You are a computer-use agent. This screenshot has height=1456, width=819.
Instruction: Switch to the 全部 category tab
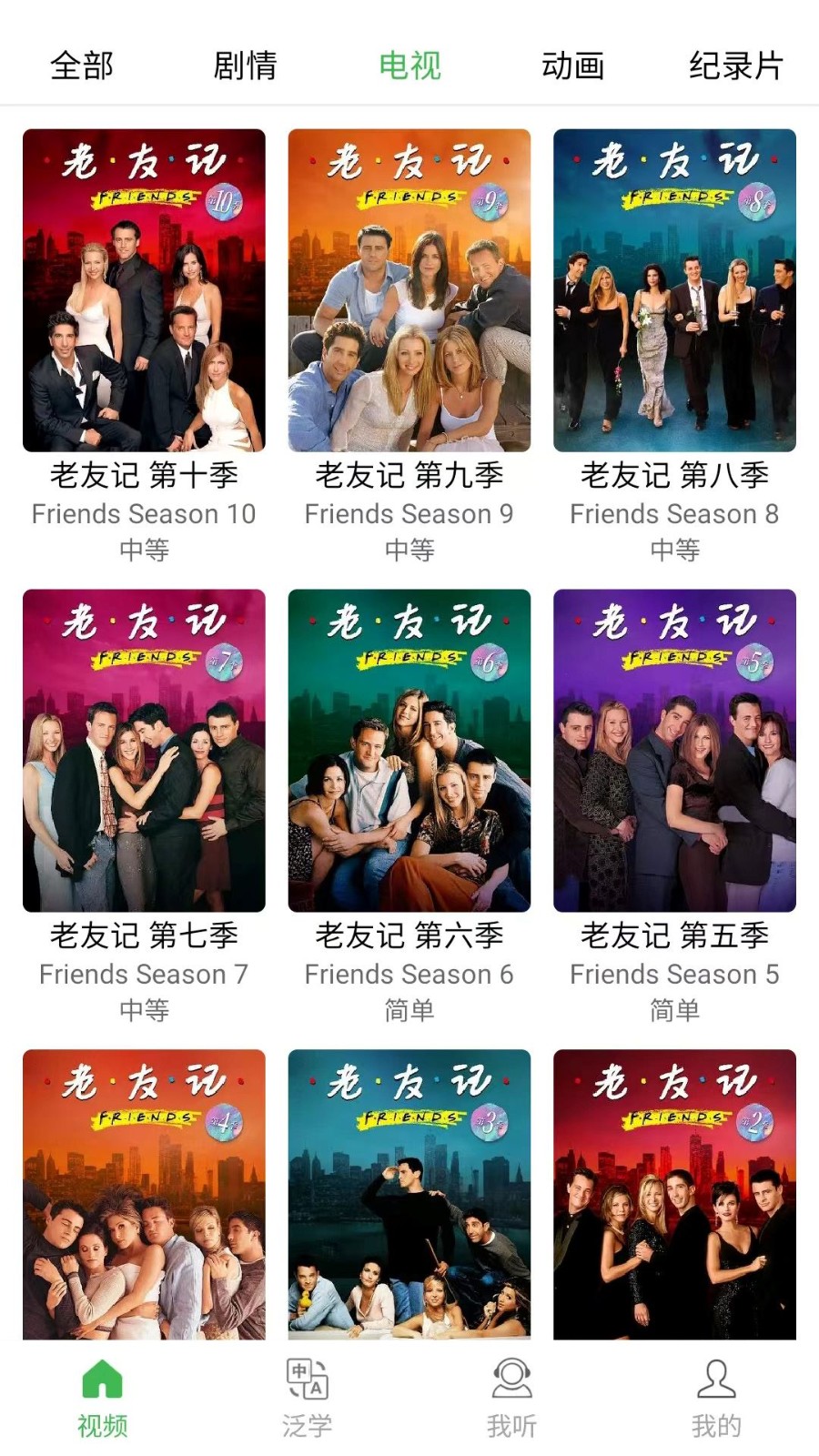(82, 66)
